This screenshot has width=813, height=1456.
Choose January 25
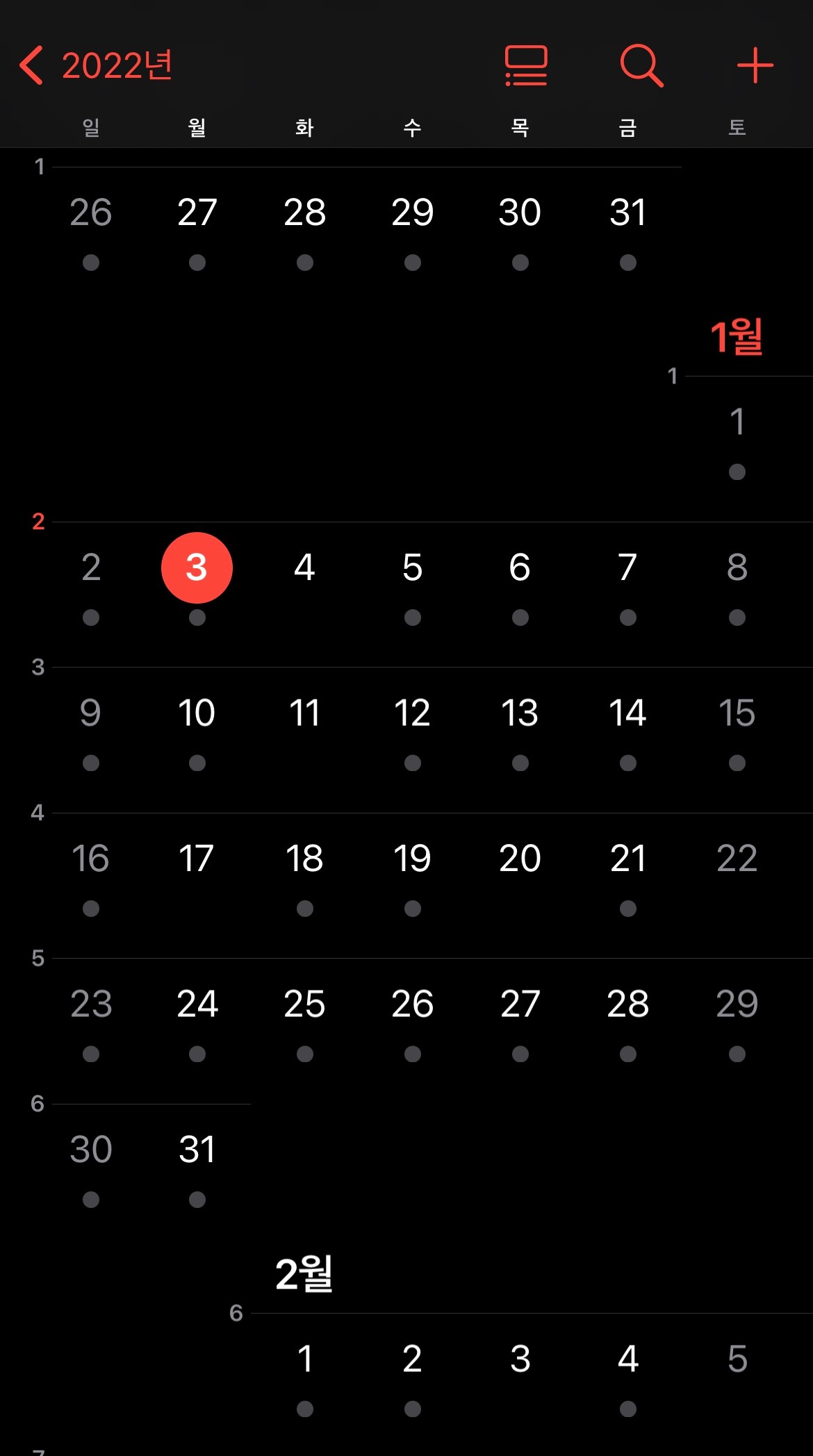[x=304, y=1004]
